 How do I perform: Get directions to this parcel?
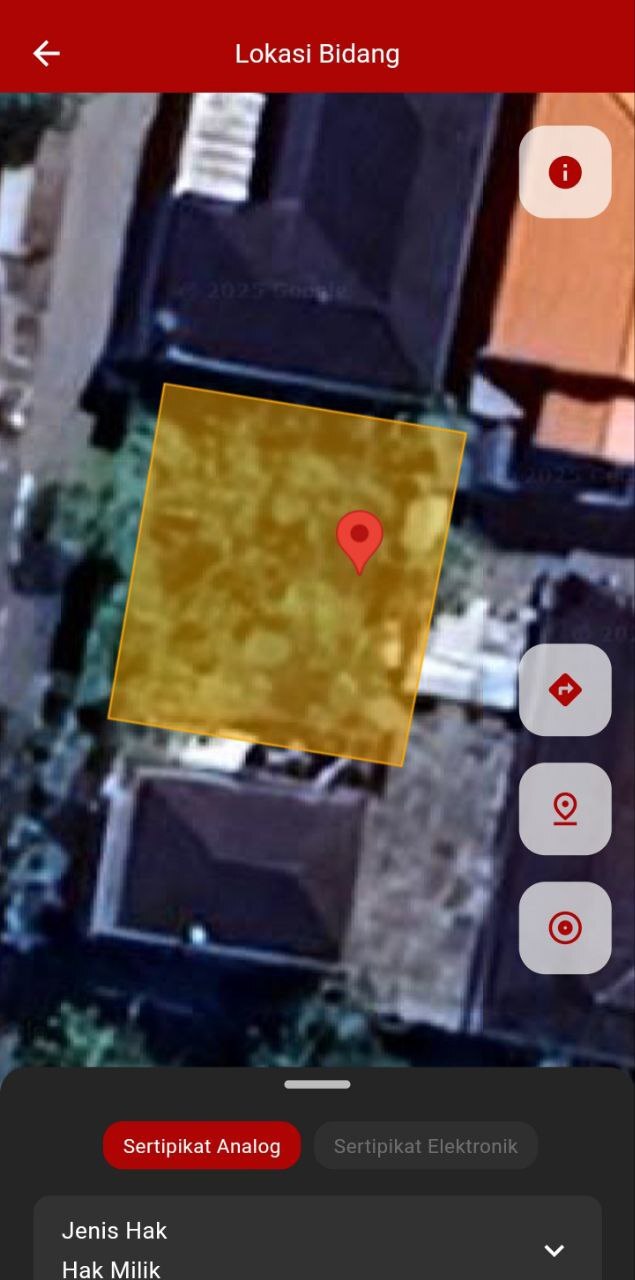565,690
